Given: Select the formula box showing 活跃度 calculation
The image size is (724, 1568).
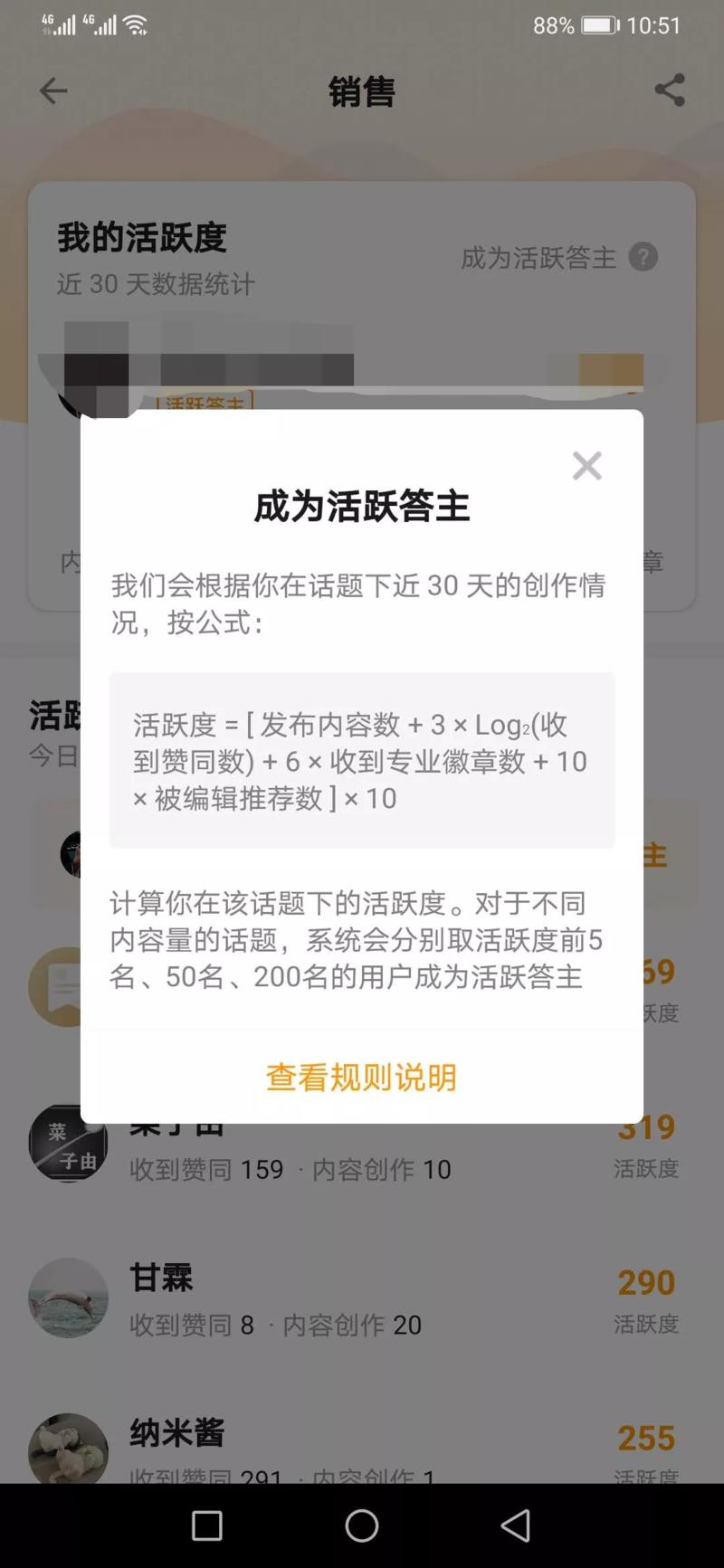Looking at the screenshot, I should tap(361, 762).
